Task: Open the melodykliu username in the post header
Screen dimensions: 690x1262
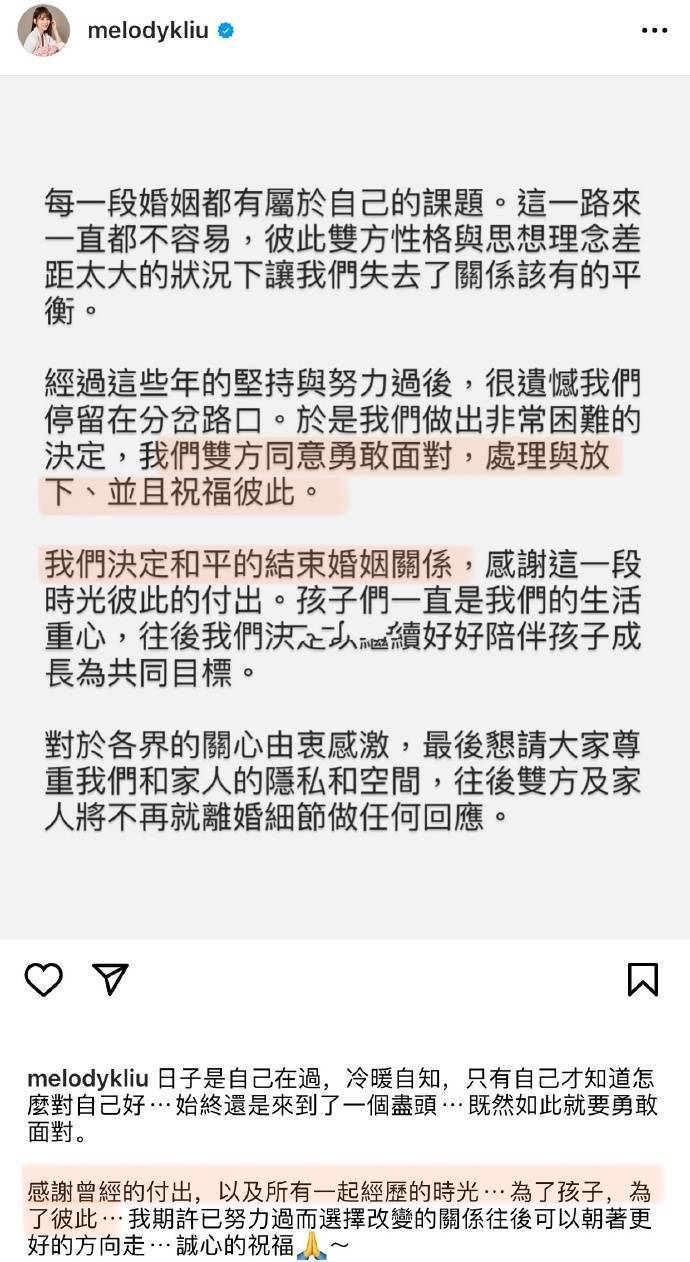Action: [147, 31]
